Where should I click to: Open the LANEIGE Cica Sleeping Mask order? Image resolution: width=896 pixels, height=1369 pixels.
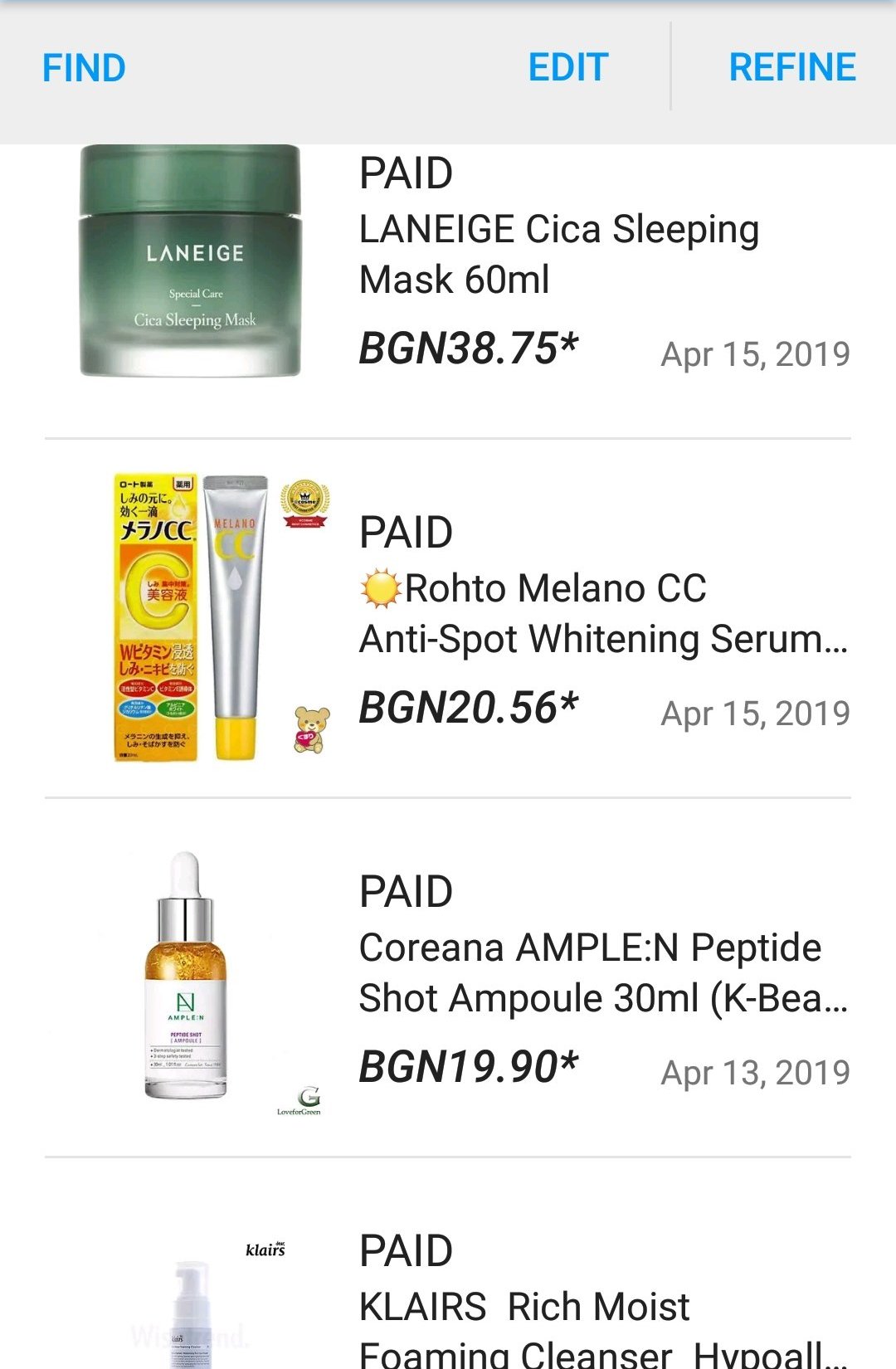coord(558,254)
